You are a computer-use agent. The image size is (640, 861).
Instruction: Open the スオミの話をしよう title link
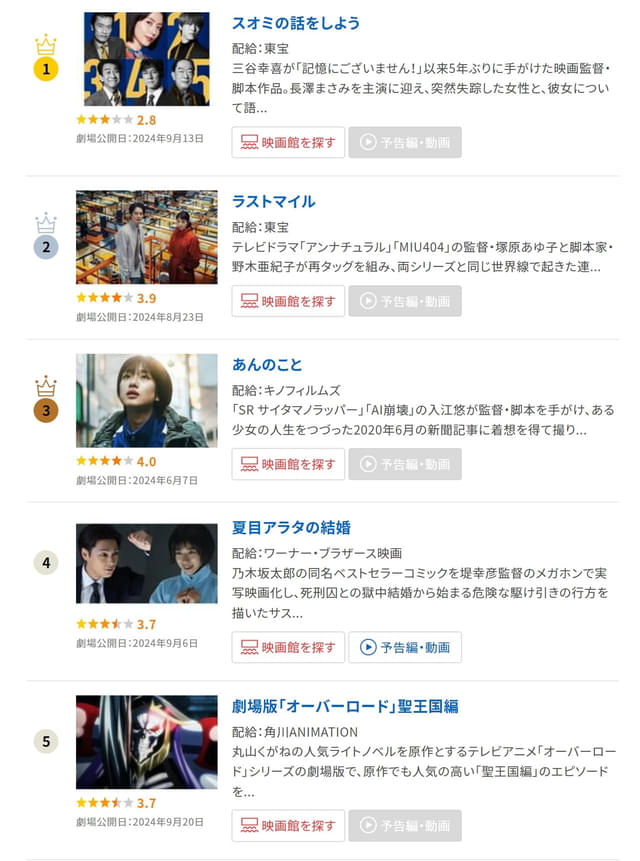(x=295, y=22)
